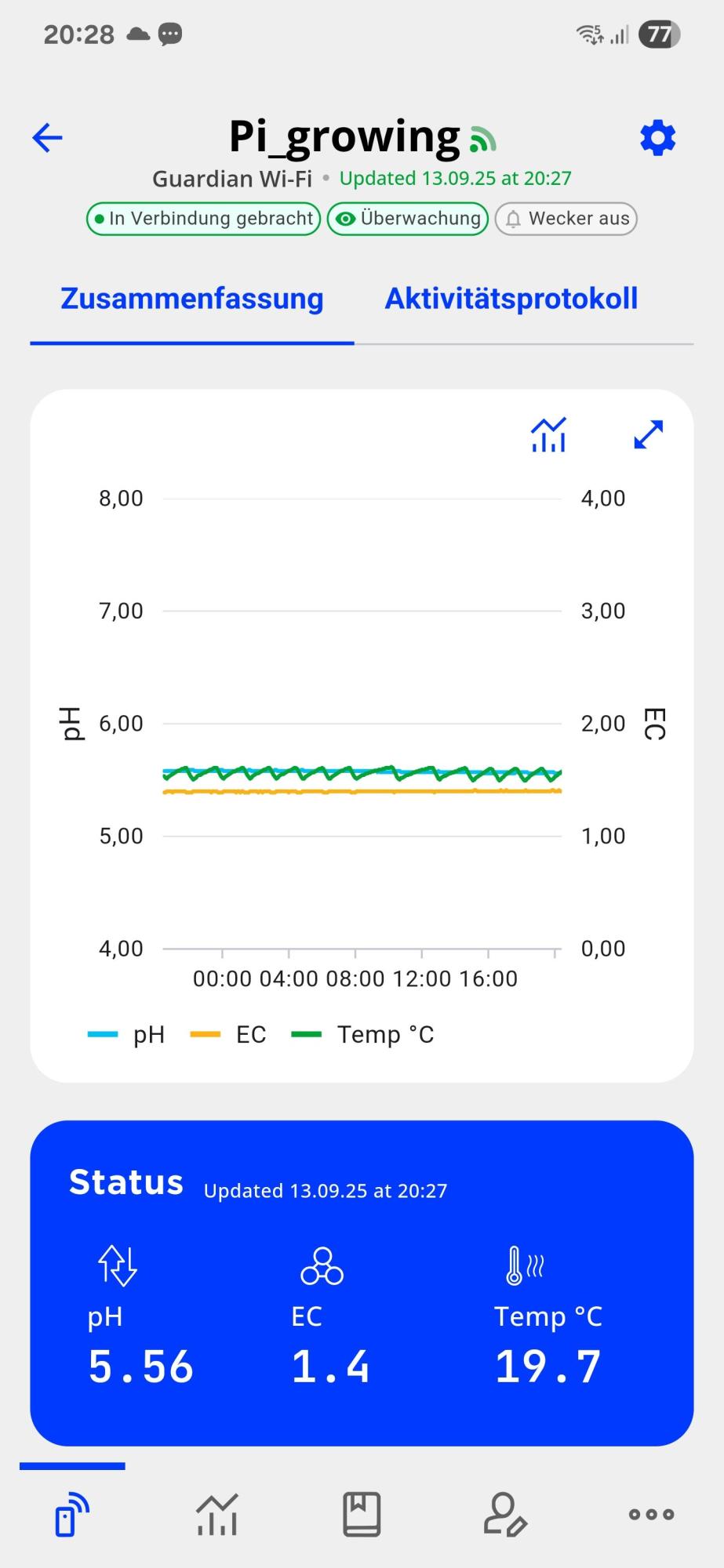Tap the Wecker aus chip
The height and width of the screenshot is (1568, 724).
pyautogui.click(x=566, y=219)
